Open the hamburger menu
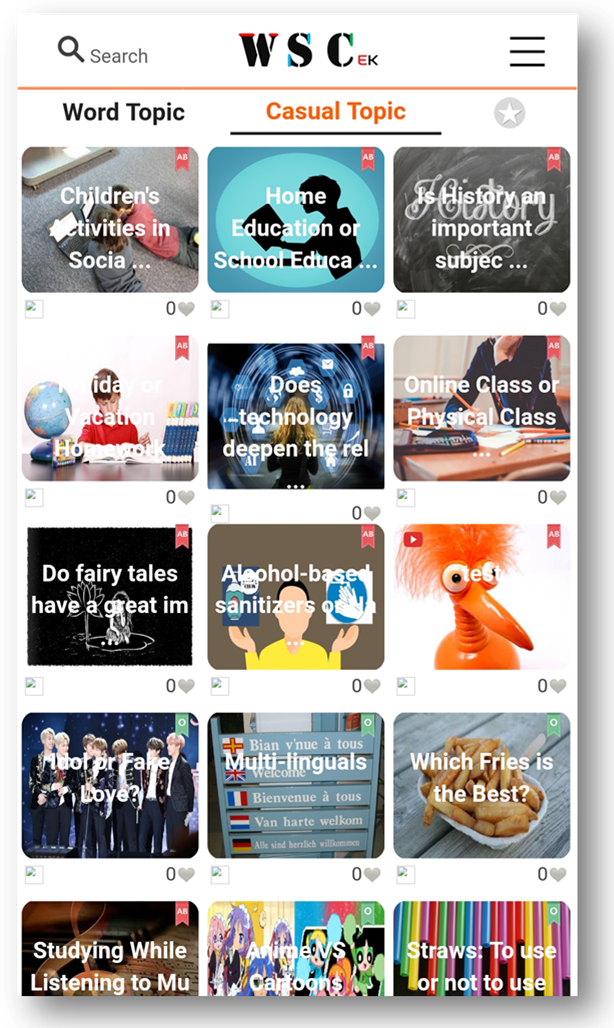Image resolution: width=614 pixels, height=1028 pixels. [x=527, y=52]
